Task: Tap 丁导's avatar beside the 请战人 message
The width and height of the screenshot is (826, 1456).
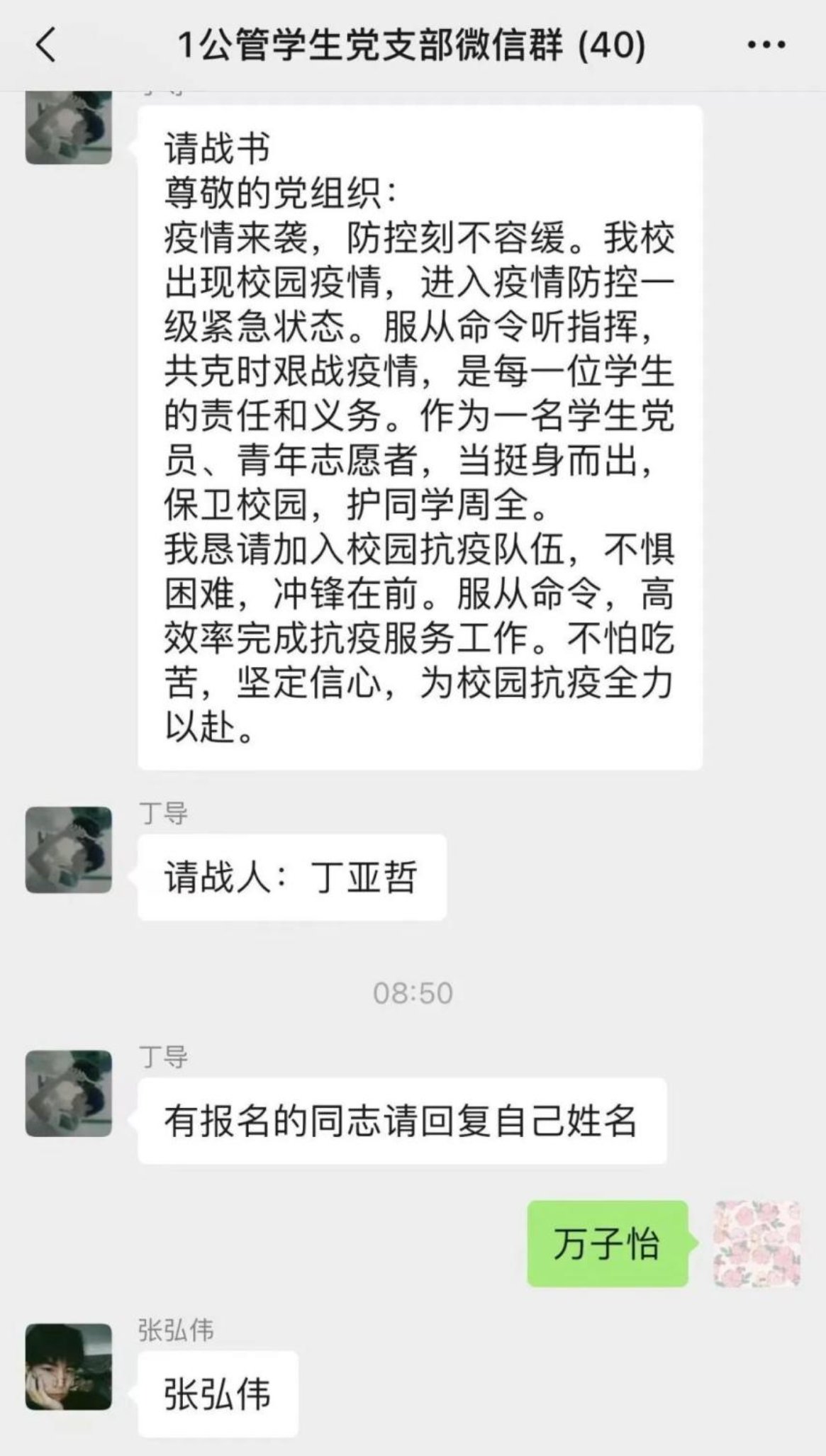Action: 69,850
